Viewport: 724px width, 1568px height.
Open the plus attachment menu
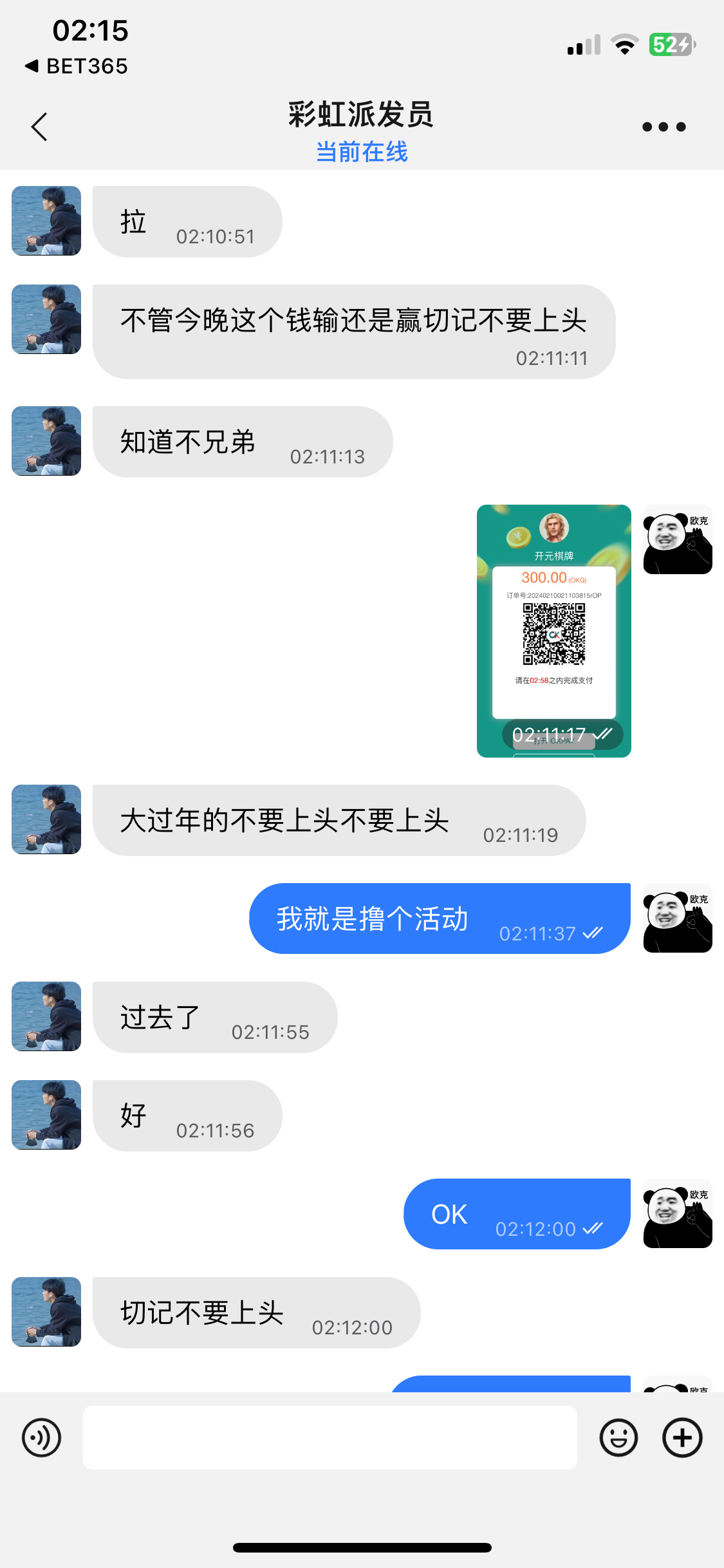682,1437
